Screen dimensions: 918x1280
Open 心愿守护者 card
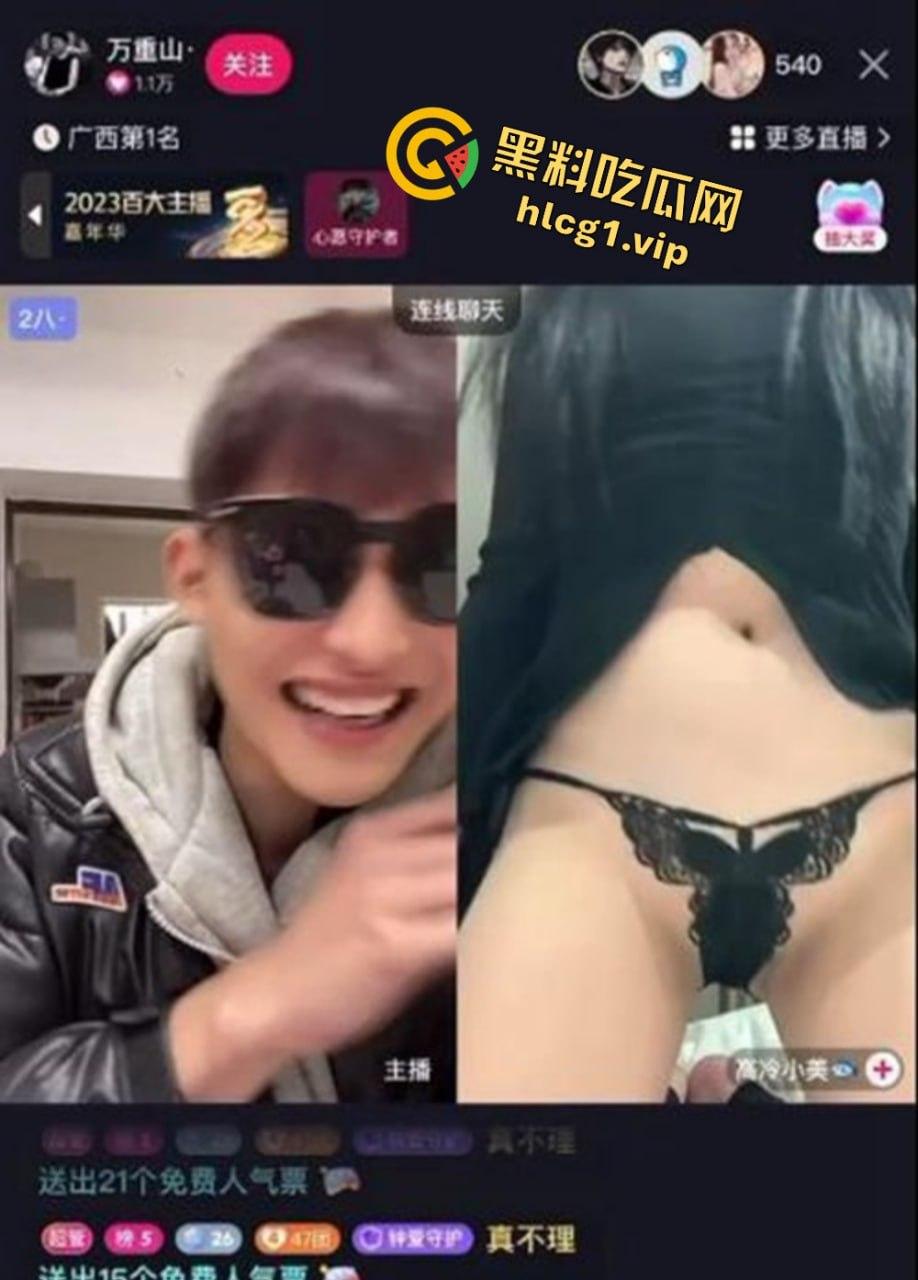(x=355, y=214)
